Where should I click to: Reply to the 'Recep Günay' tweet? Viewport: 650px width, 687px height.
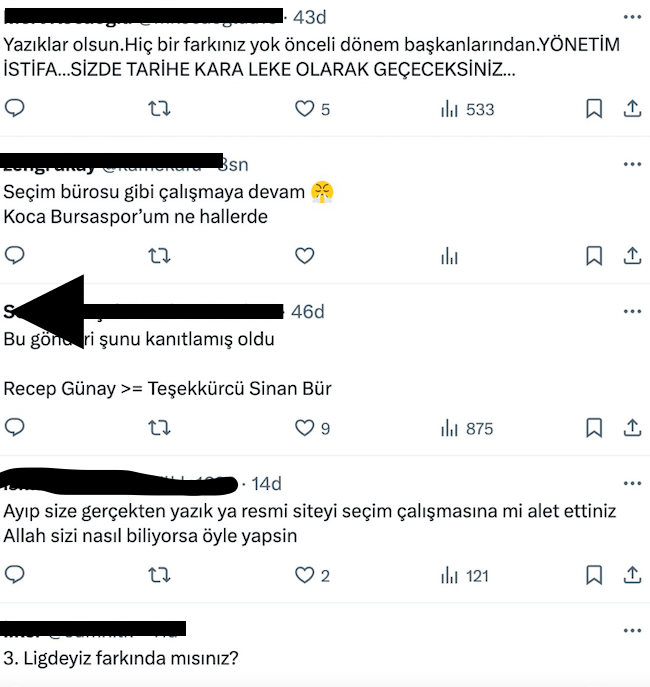[15, 428]
